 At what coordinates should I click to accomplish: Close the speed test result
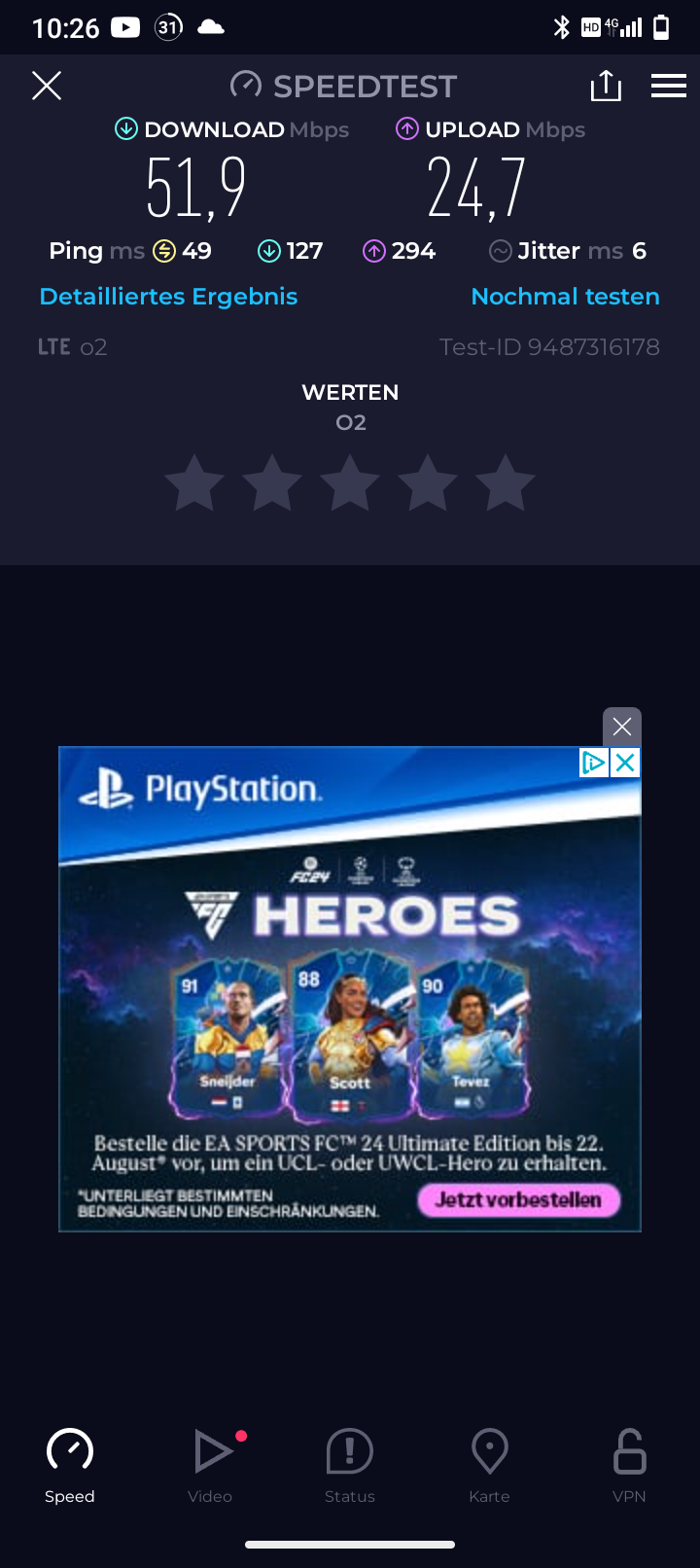coord(47,86)
